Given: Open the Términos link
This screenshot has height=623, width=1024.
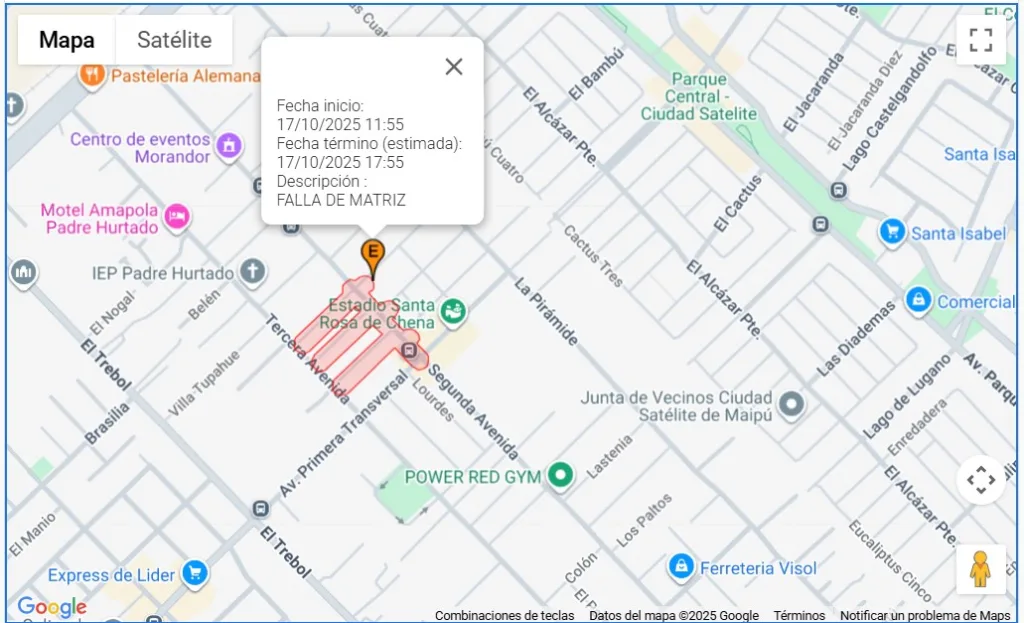Looking at the screenshot, I should click(799, 615).
